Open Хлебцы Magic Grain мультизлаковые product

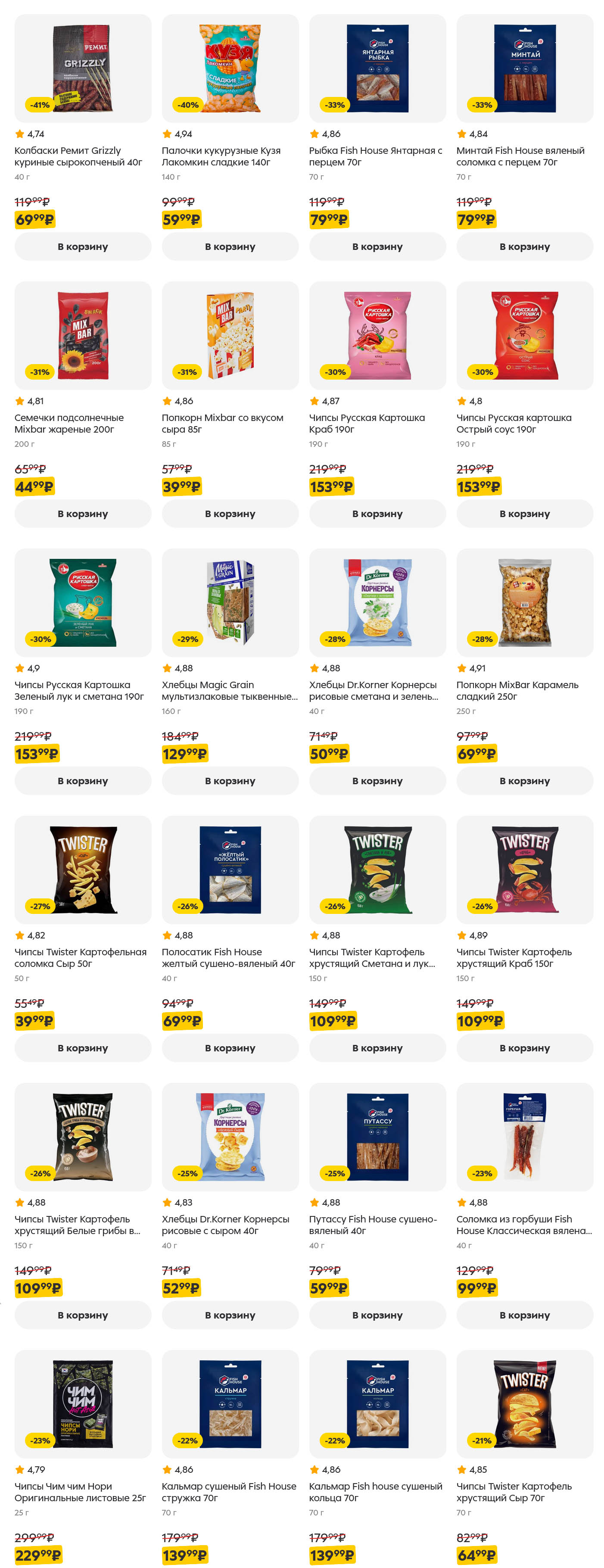coord(230,603)
